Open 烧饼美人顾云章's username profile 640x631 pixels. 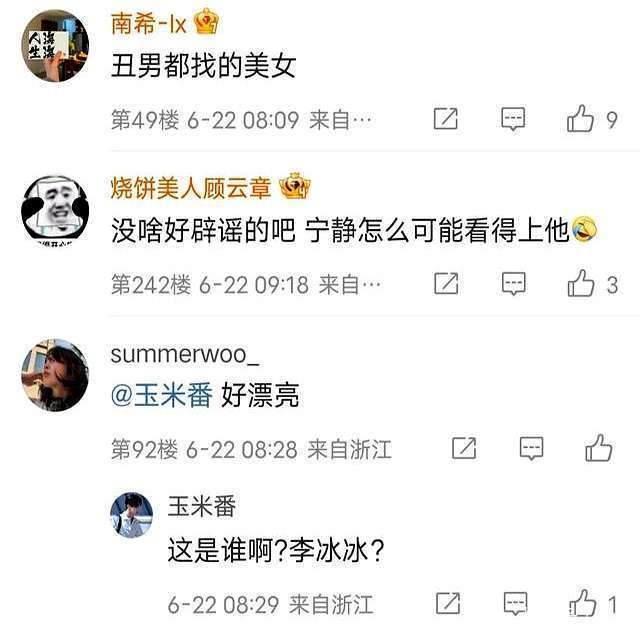point(190,185)
